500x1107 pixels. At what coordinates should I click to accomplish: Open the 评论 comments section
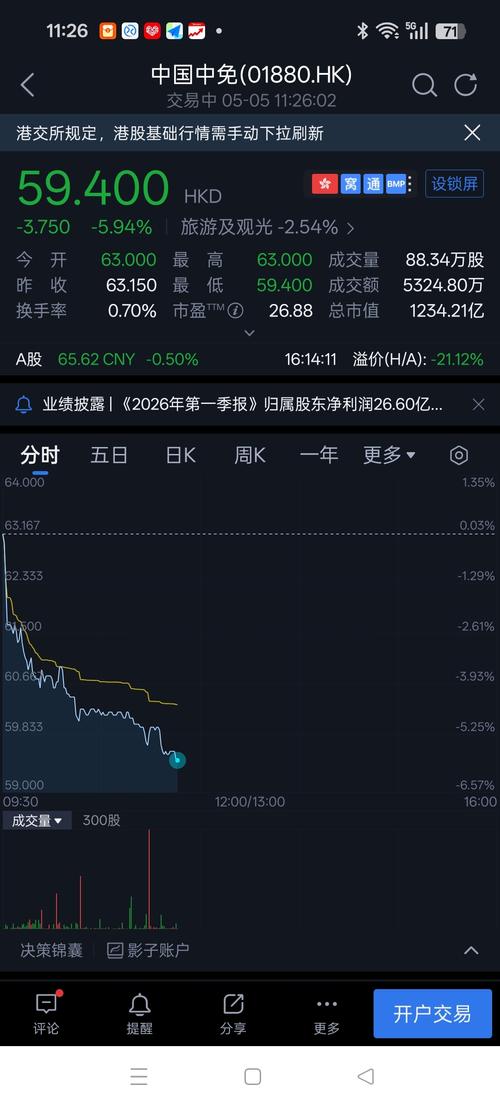coord(46,1014)
